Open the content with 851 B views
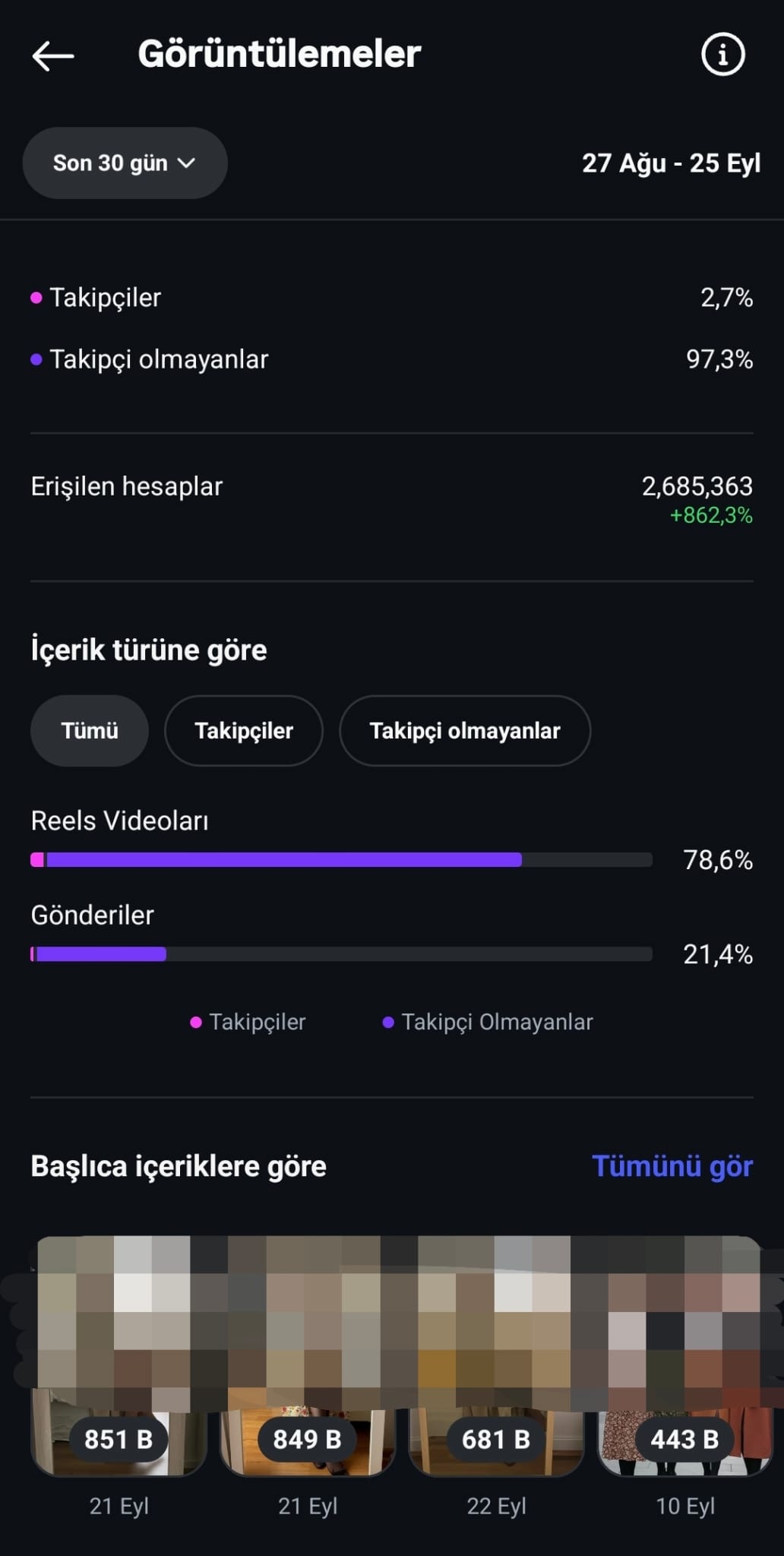 click(x=119, y=1356)
